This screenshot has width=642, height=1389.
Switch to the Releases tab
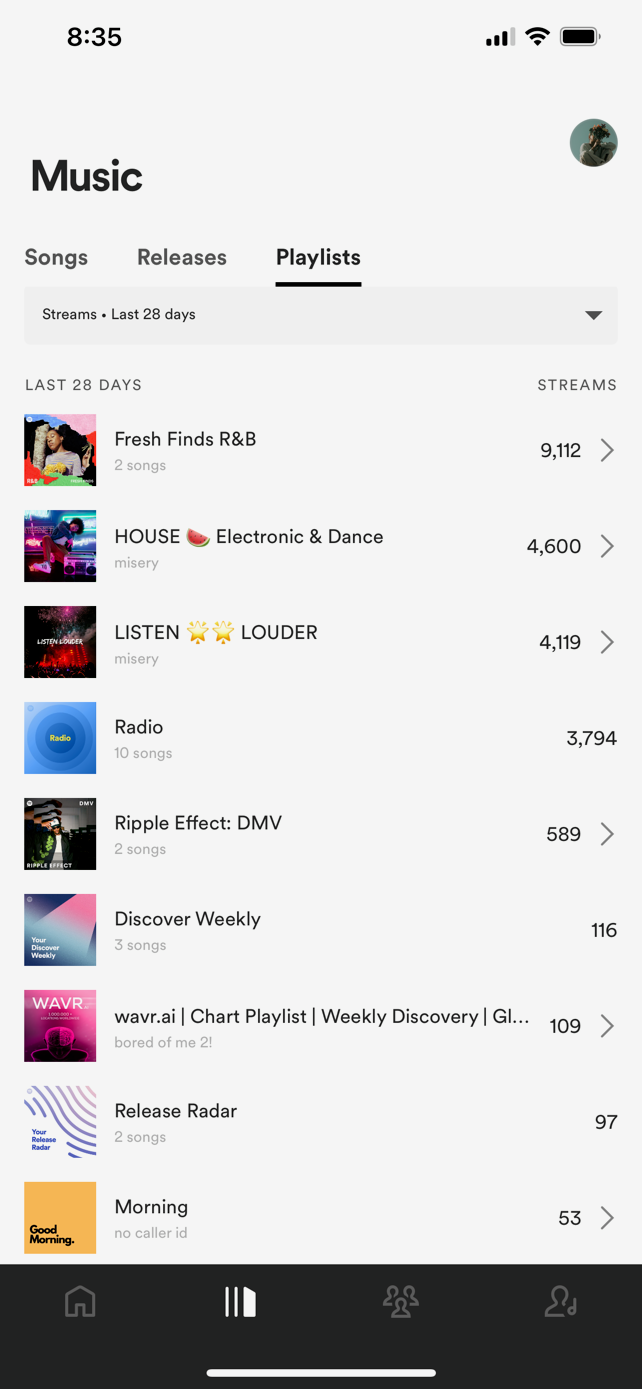click(182, 257)
